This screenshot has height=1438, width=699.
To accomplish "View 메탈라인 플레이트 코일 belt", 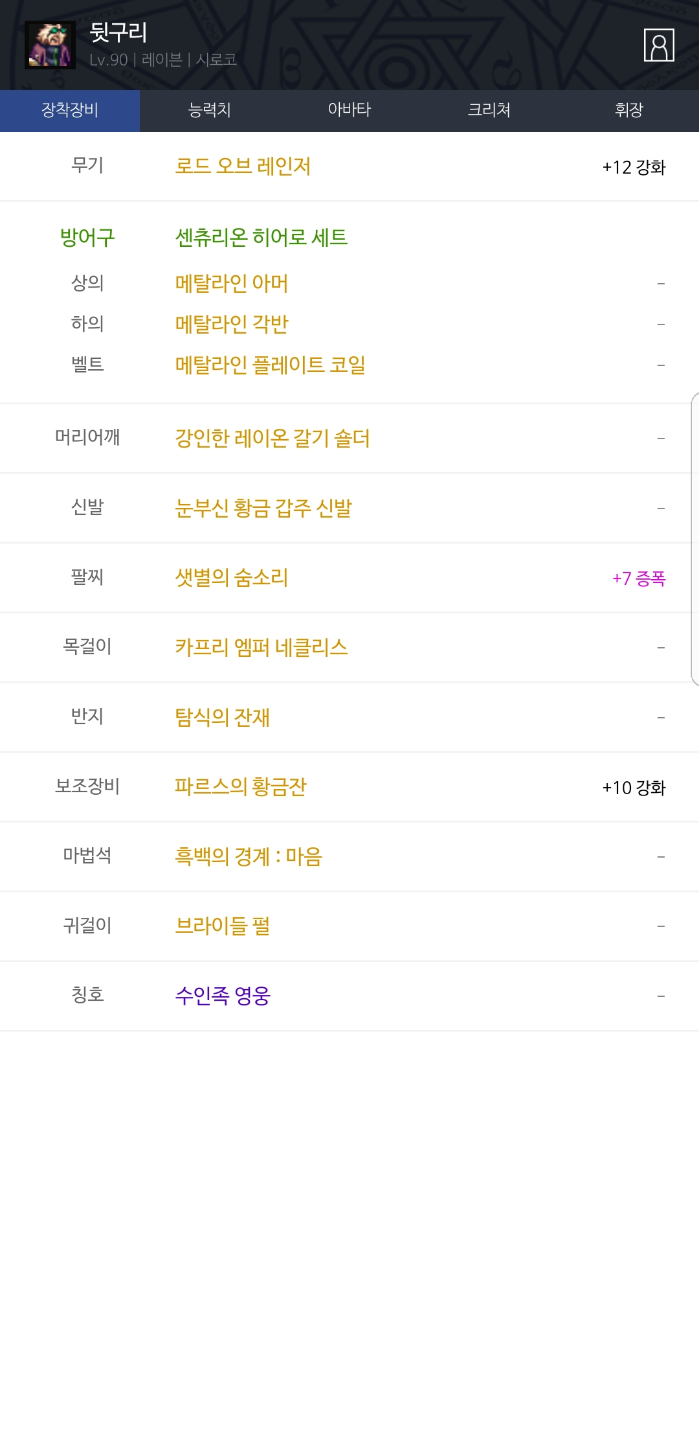I will coord(270,365).
